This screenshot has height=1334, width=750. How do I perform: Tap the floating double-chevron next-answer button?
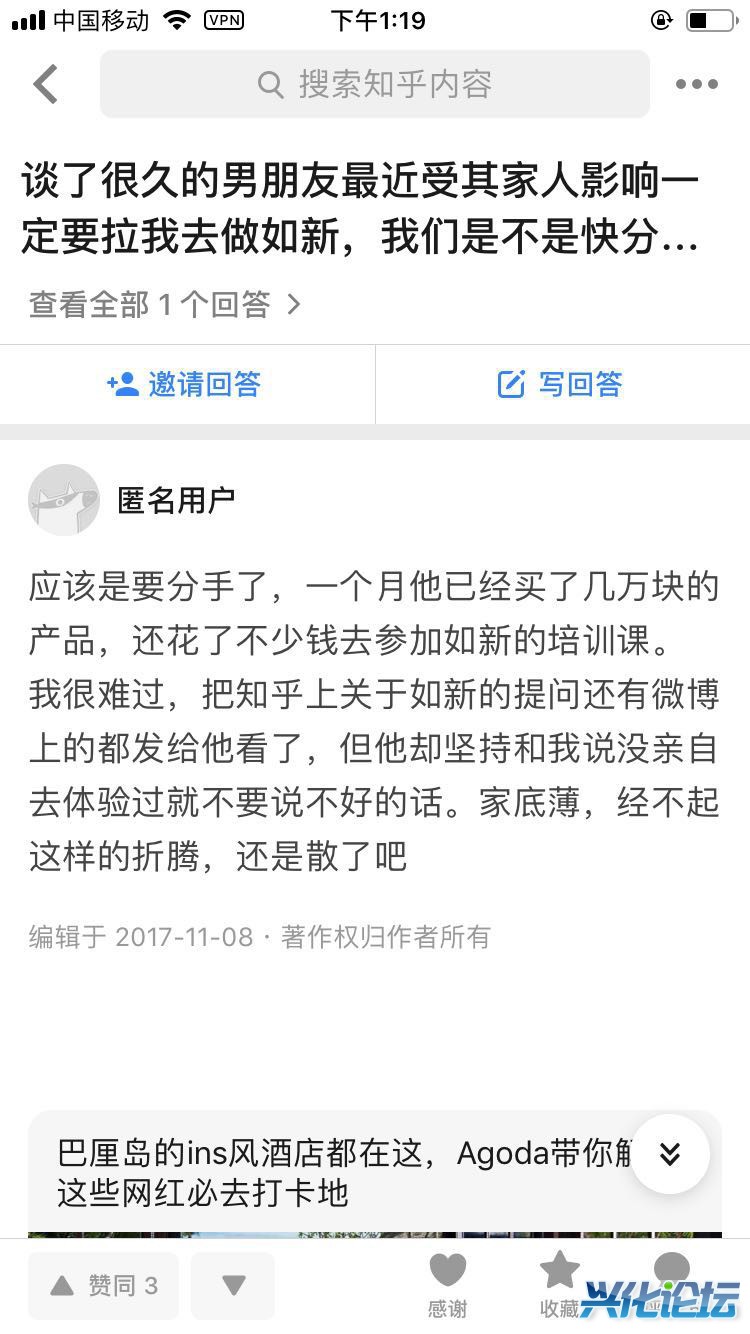pyautogui.click(x=670, y=1154)
